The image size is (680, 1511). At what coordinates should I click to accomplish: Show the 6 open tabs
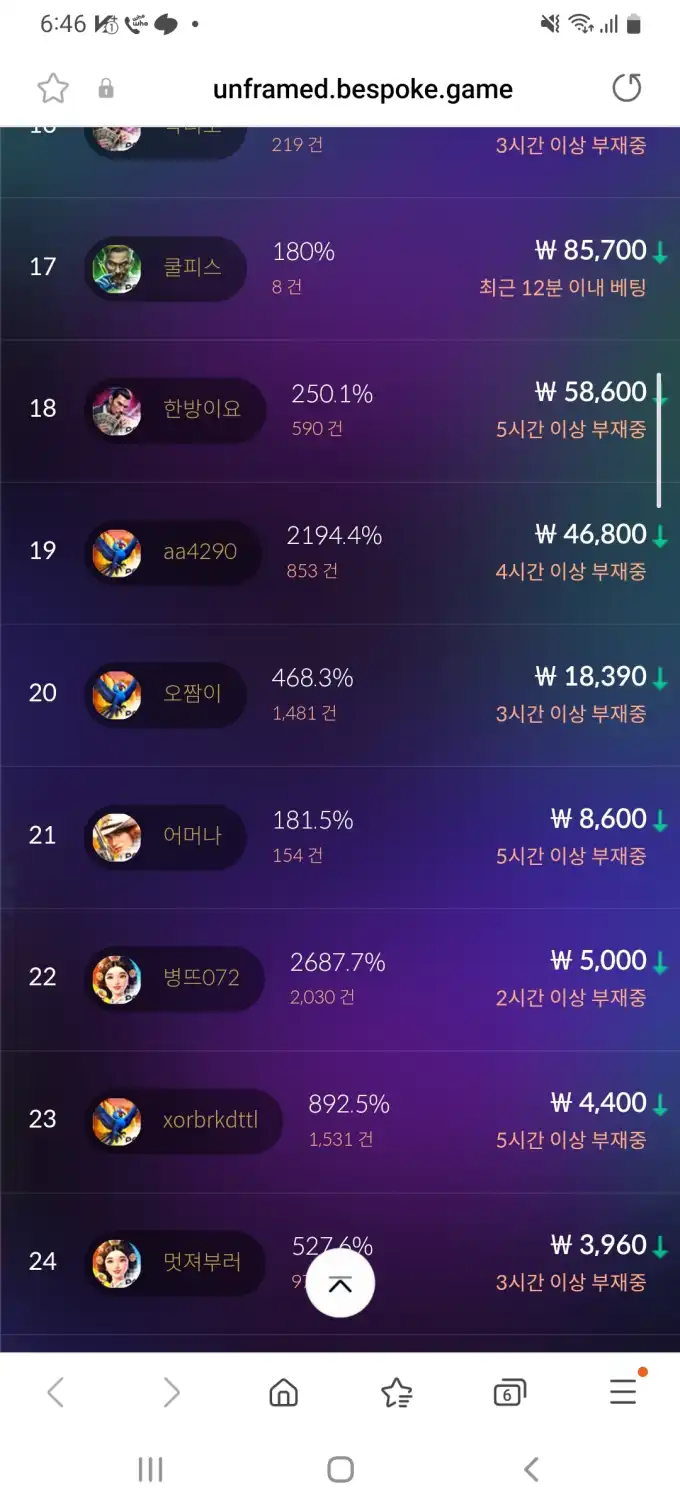coord(509,1392)
